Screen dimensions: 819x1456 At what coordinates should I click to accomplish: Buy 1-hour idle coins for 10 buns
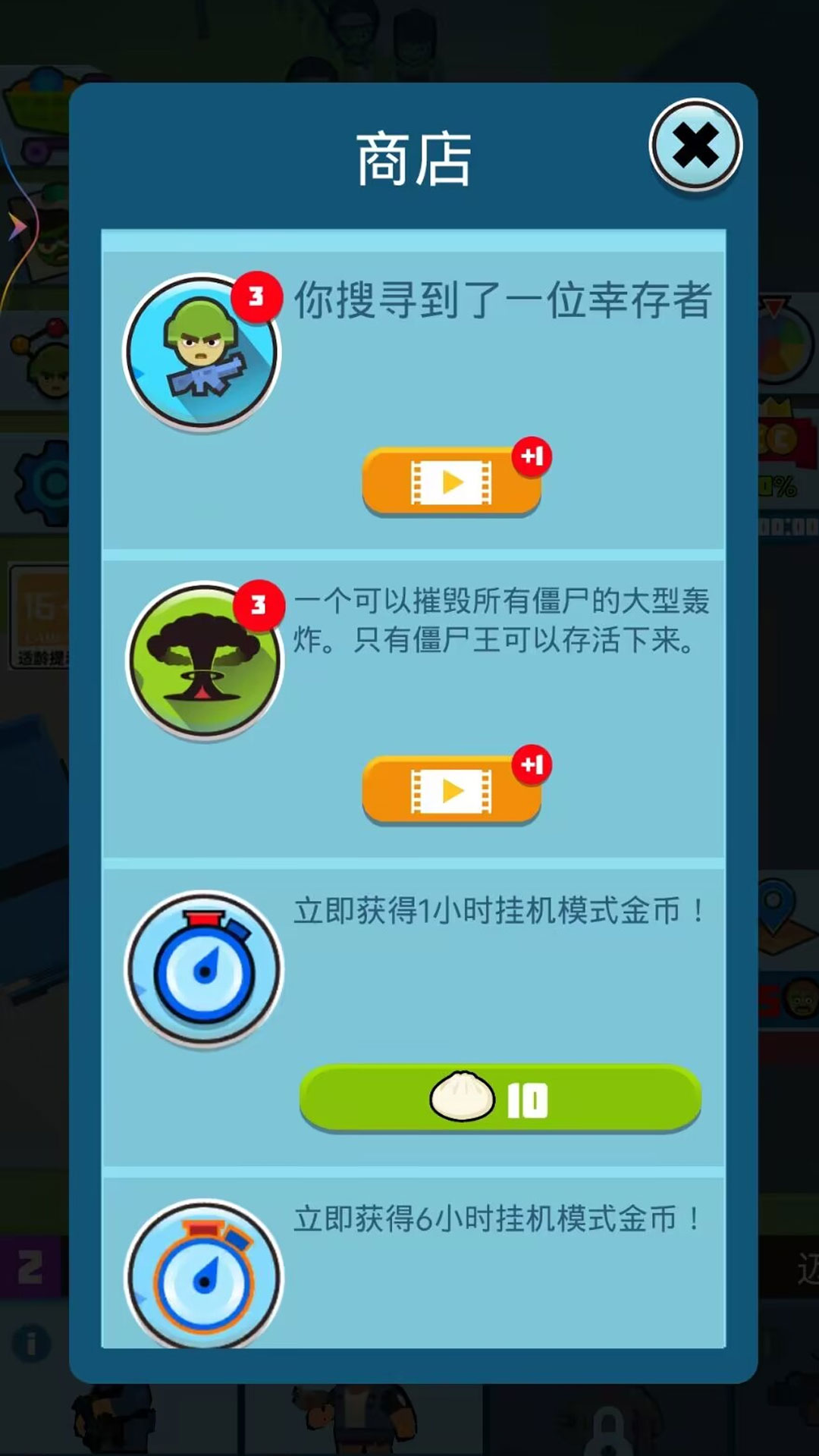point(500,1098)
